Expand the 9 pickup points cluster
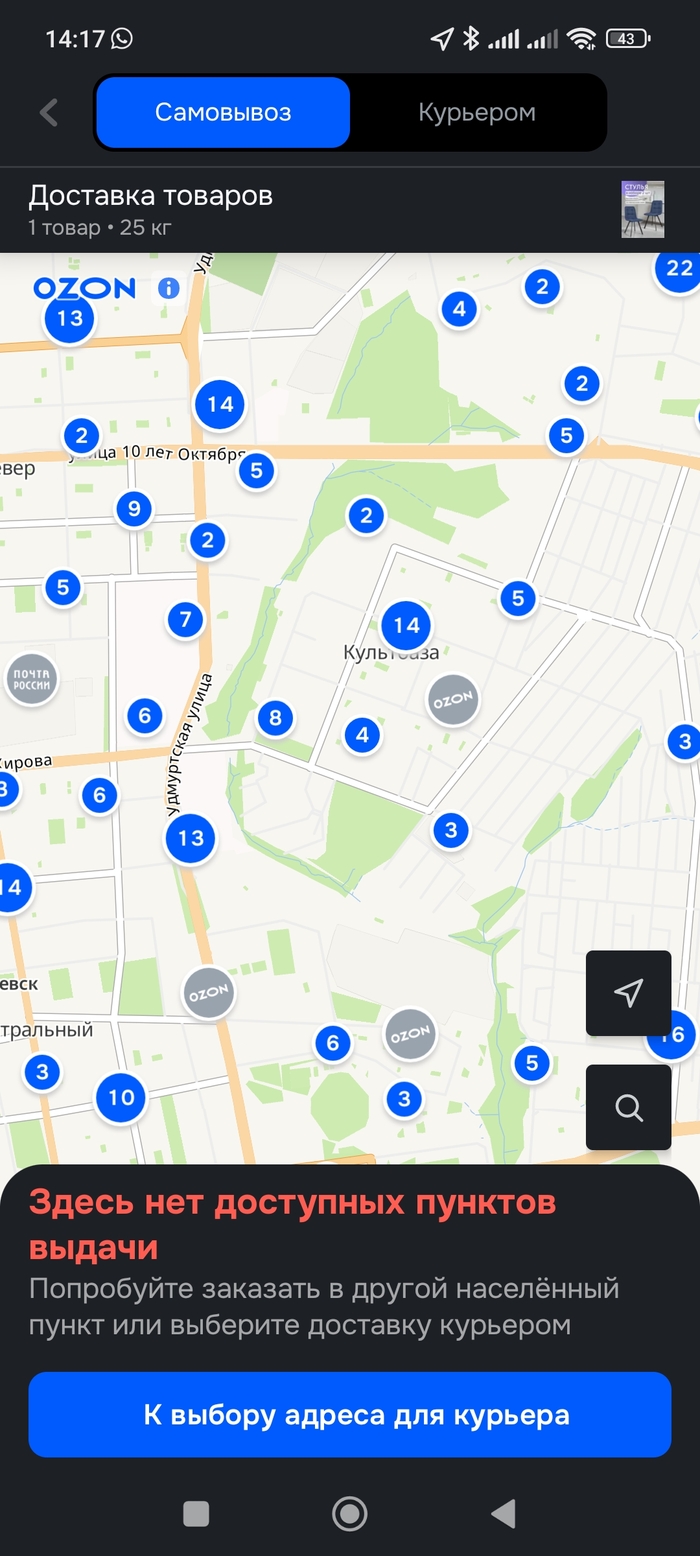 coord(134,510)
